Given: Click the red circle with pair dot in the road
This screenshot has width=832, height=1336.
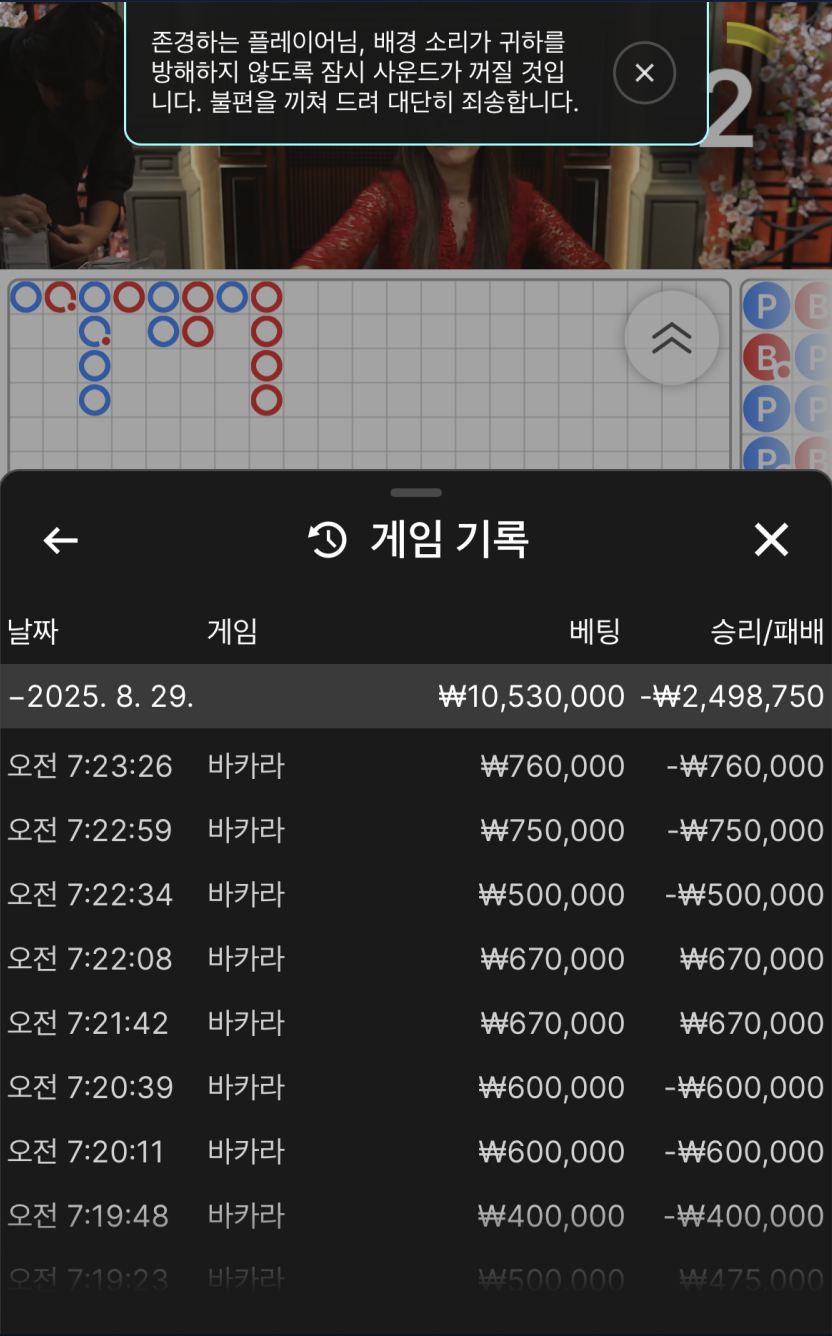Looking at the screenshot, I should pyautogui.click(x=60, y=296).
